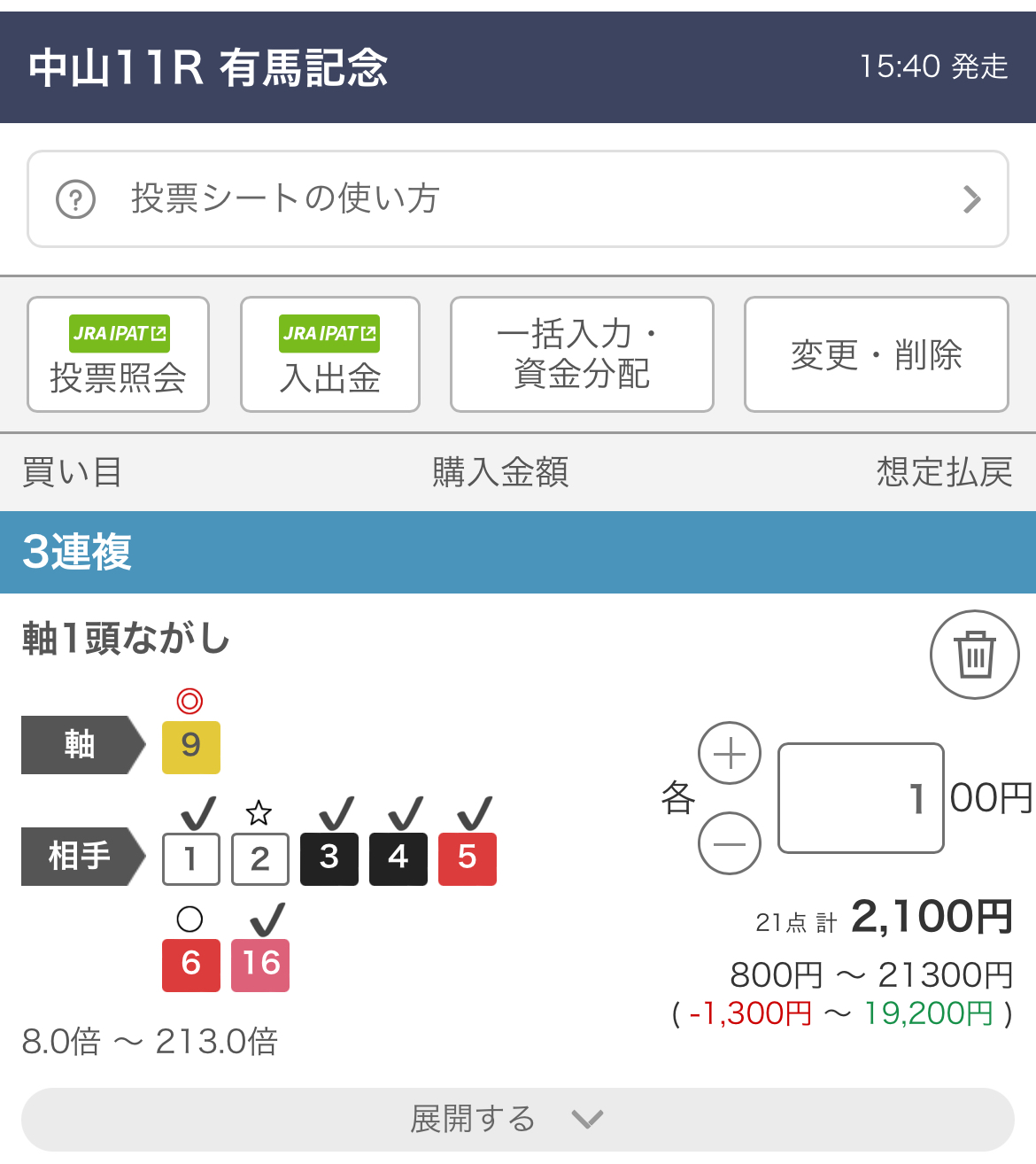Viewport: 1036px width, 1164px height.
Task: Open 投票シートの使い方 help guide
Action: coord(518,199)
